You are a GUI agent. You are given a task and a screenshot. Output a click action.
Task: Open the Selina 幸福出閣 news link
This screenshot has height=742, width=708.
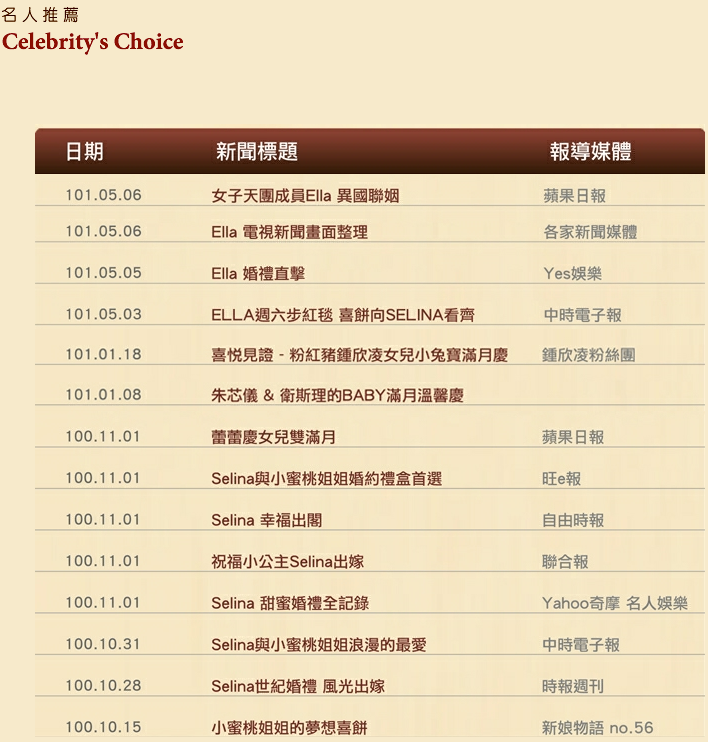point(266,520)
